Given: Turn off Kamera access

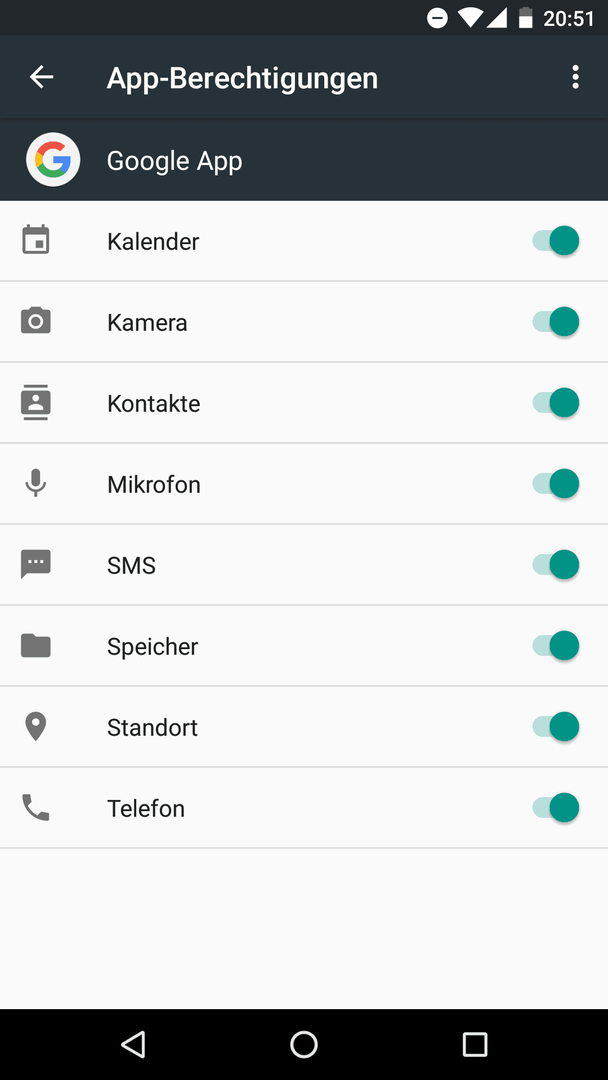Looking at the screenshot, I should (x=555, y=322).
